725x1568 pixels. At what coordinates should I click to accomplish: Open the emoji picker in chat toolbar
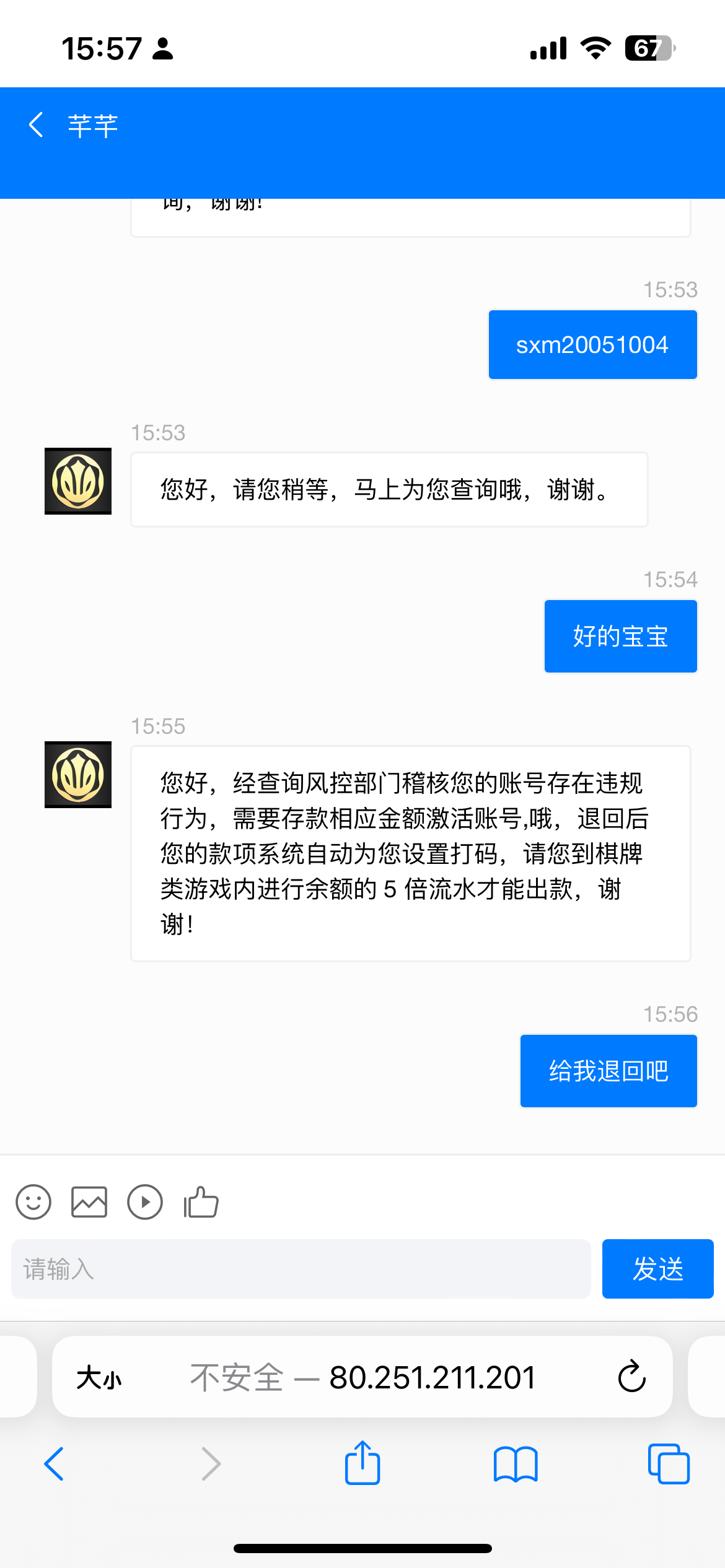(33, 1202)
